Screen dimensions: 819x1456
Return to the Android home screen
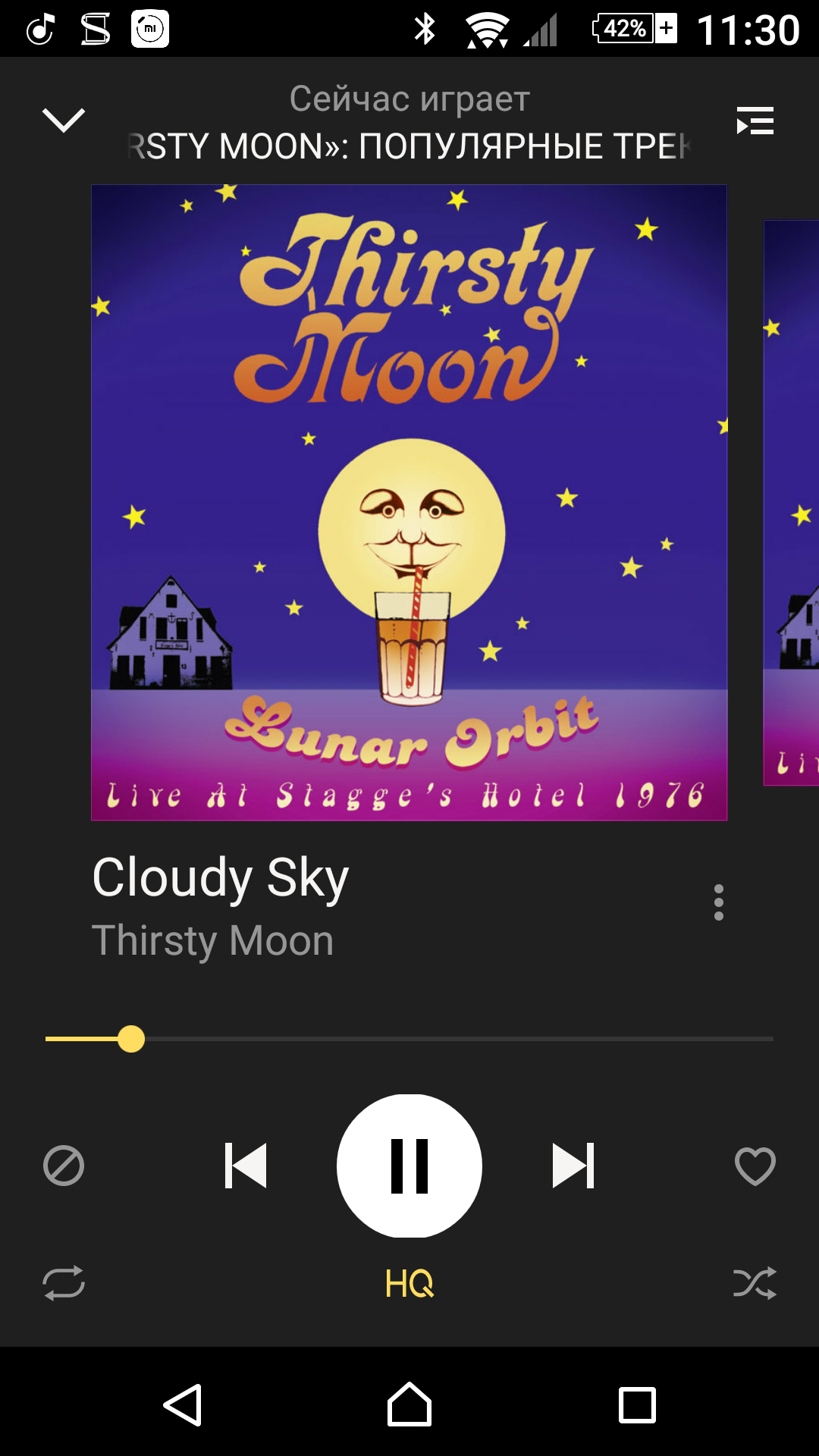(x=409, y=1404)
